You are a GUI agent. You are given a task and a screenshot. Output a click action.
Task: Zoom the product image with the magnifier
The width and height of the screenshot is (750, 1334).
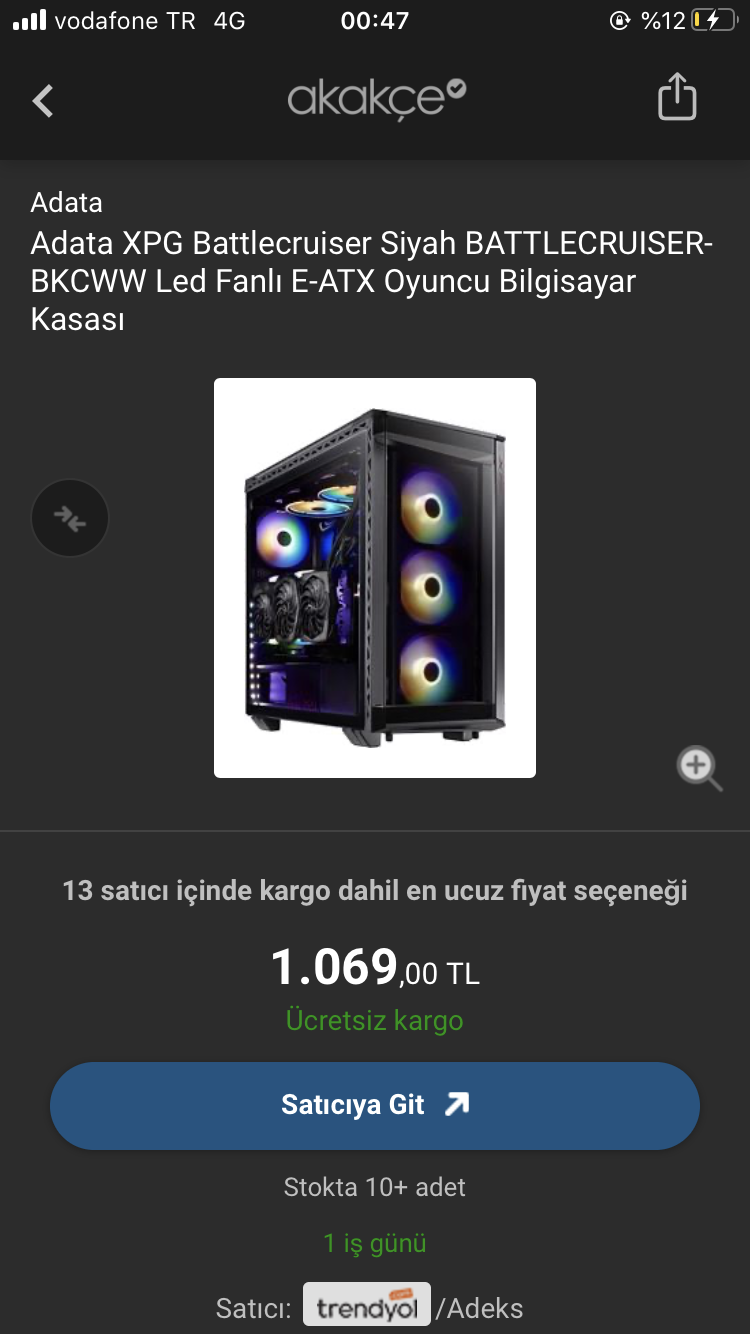coord(698,768)
